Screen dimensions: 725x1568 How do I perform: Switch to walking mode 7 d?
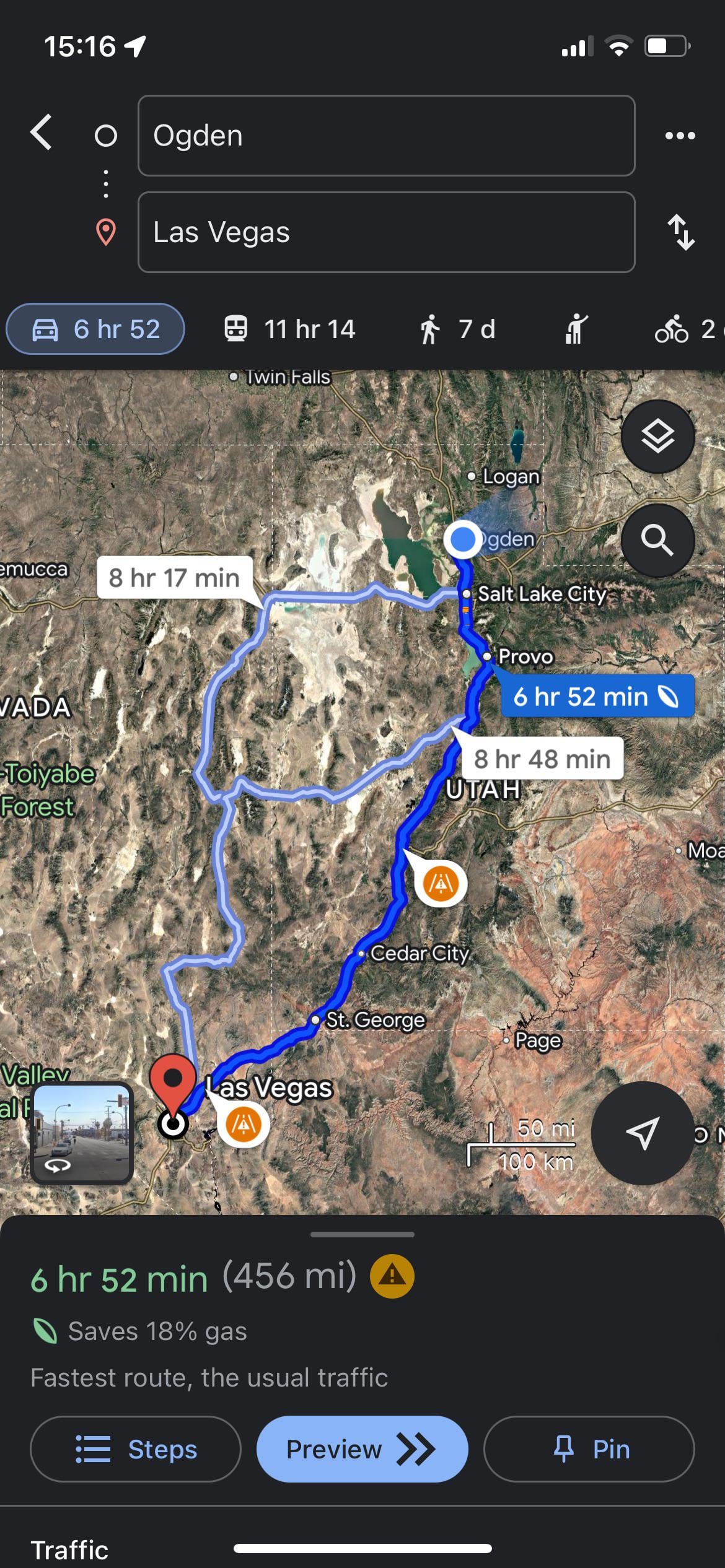click(x=458, y=329)
